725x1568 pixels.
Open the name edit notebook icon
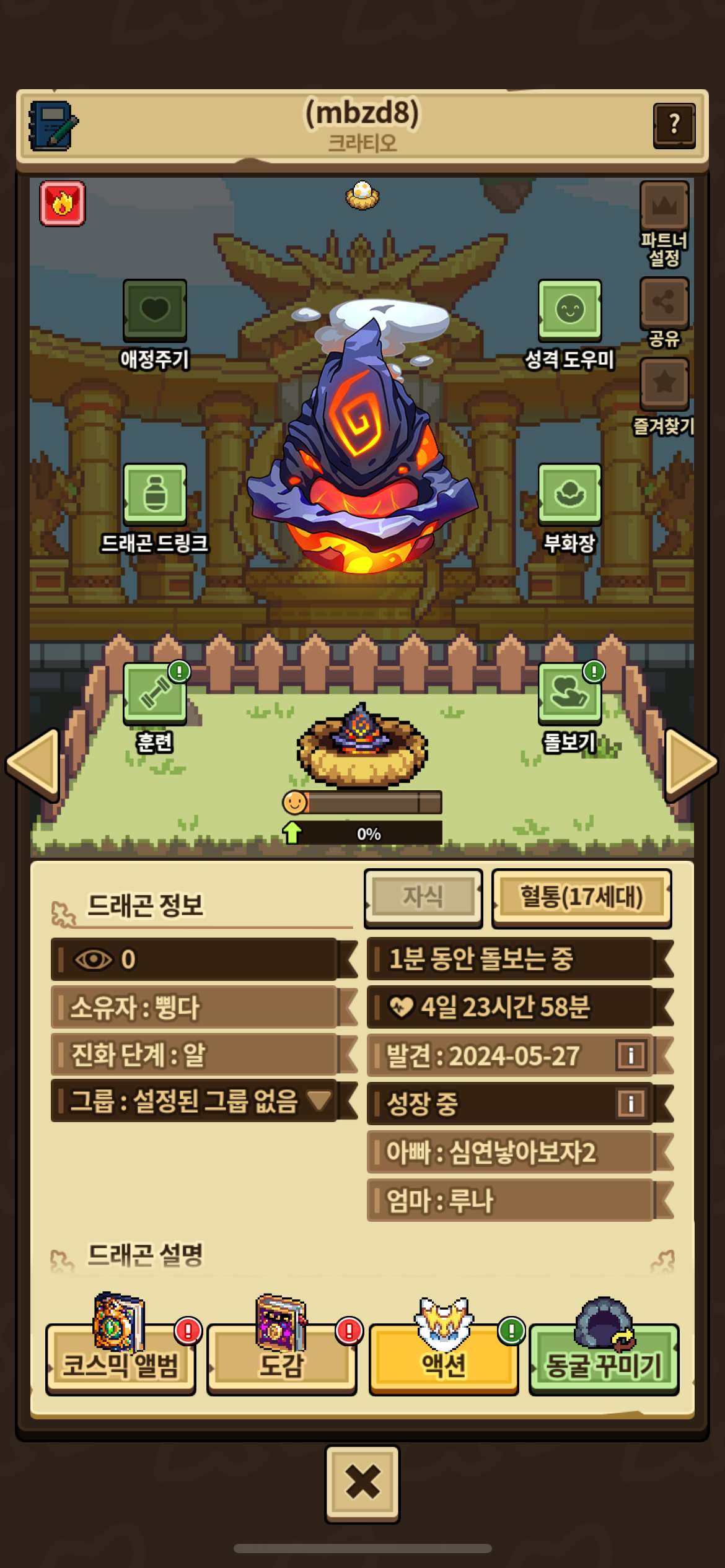53,126
